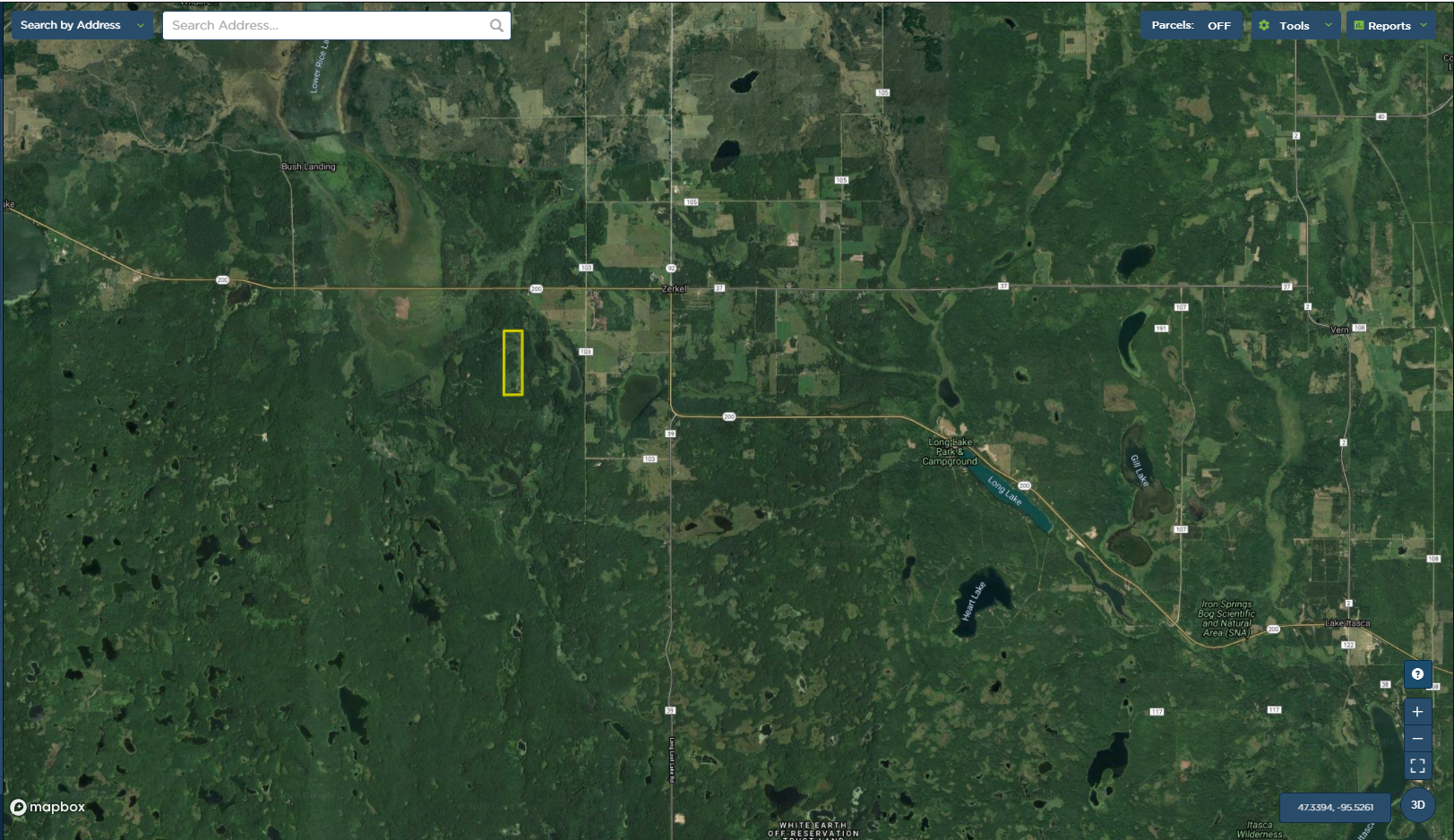1454x840 pixels.
Task: Switch the map to 3D view
Action: click(1418, 805)
